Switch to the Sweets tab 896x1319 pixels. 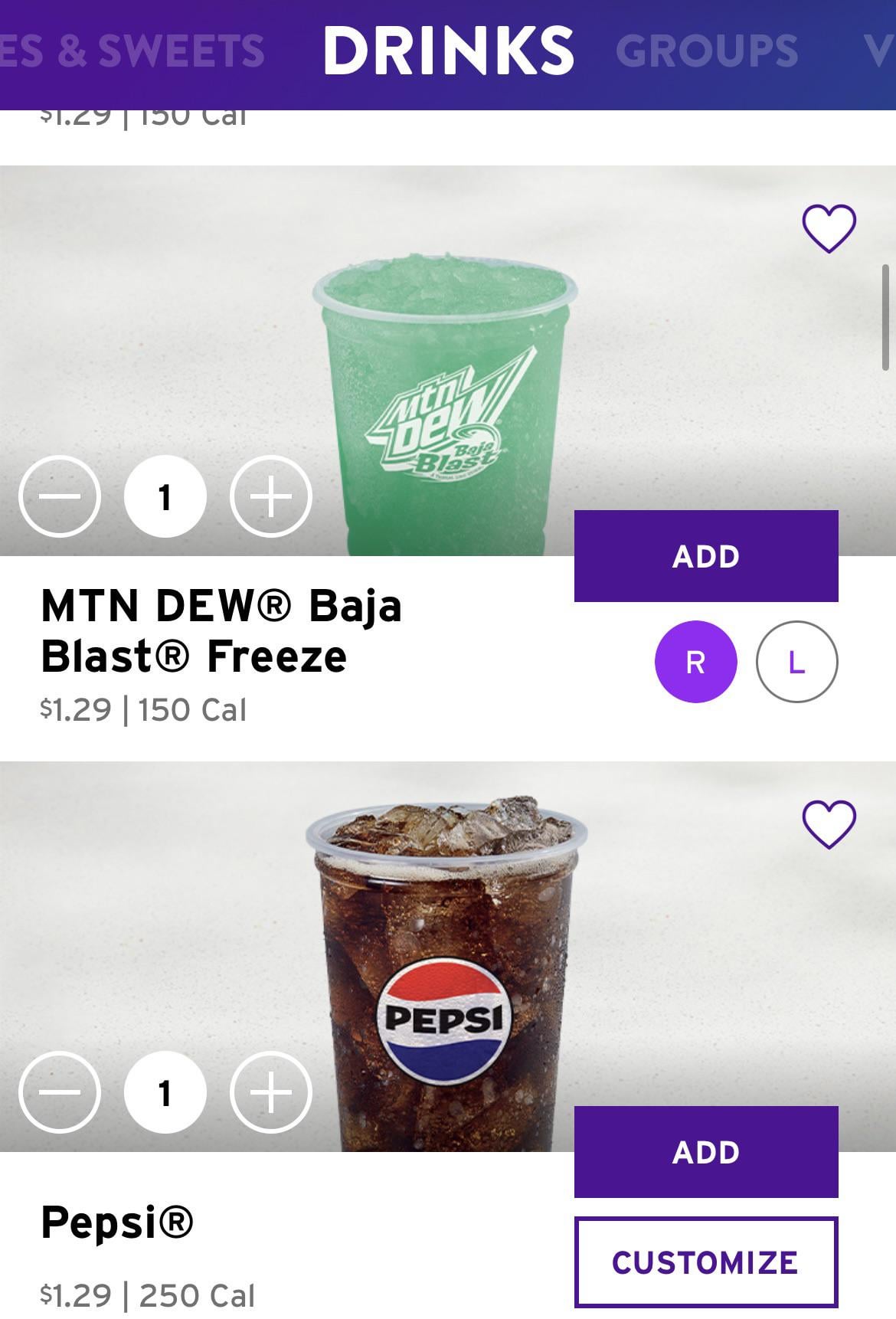tap(134, 51)
